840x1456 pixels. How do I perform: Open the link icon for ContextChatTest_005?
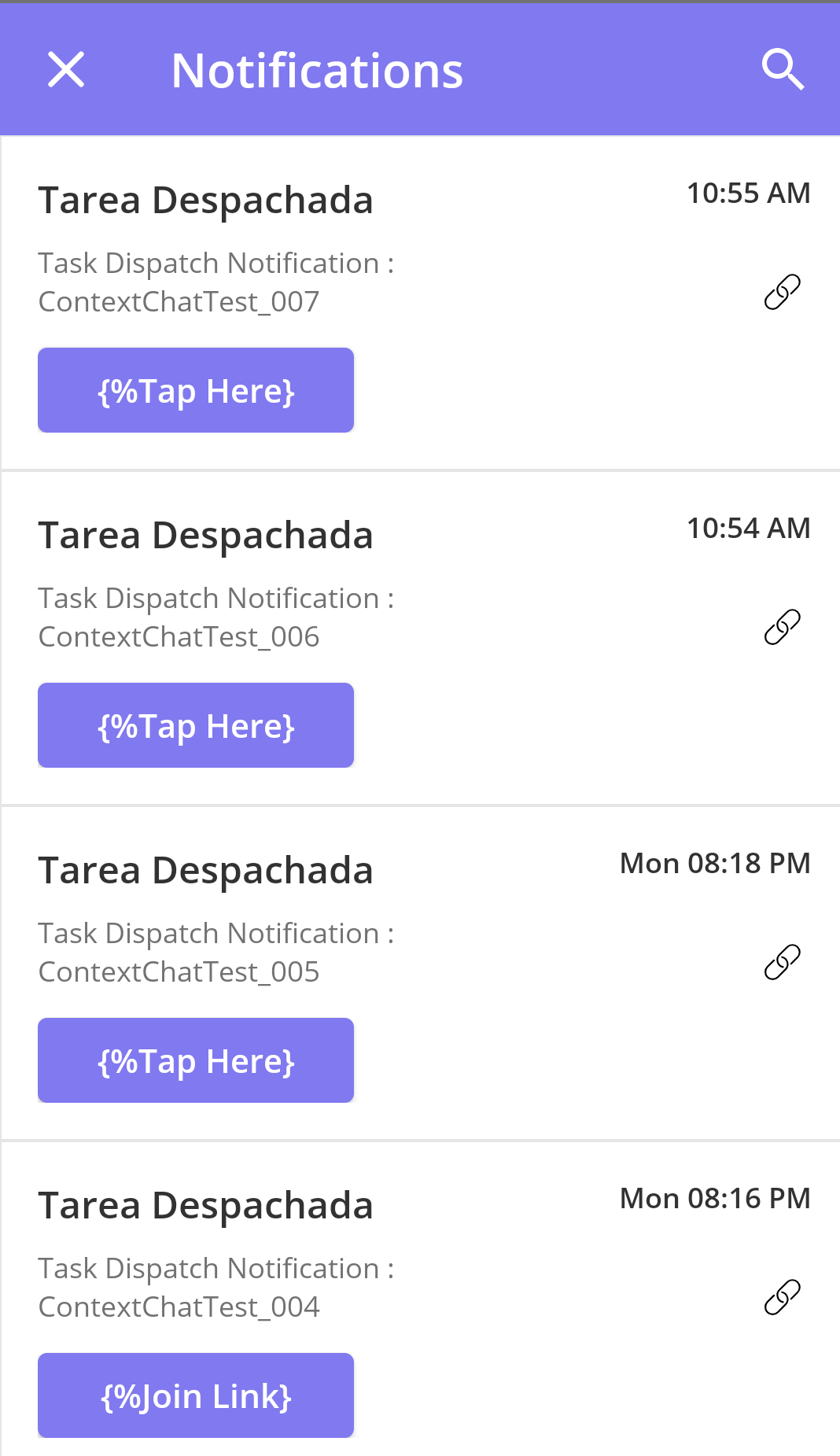pyautogui.click(x=783, y=962)
